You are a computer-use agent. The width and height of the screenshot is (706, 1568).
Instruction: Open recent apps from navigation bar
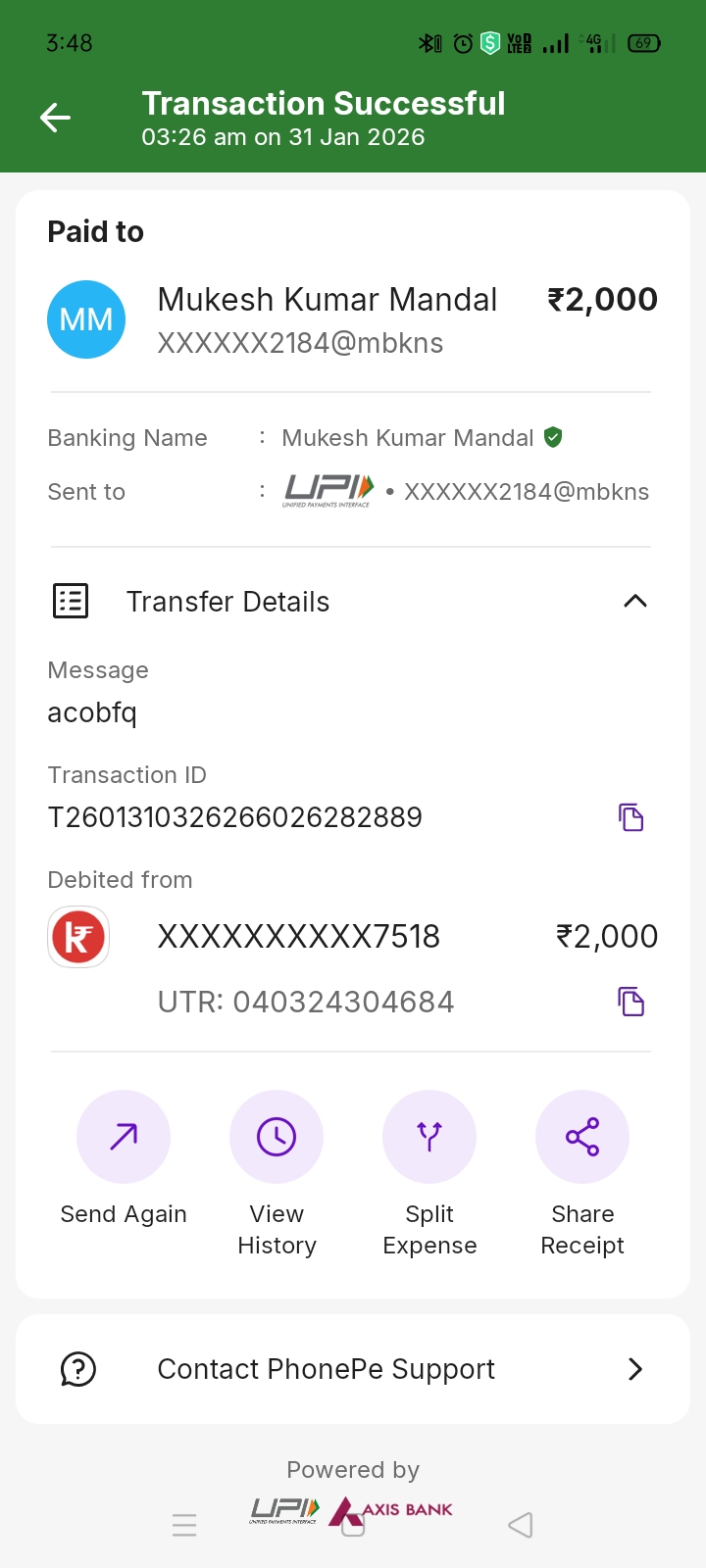click(x=184, y=1525)
